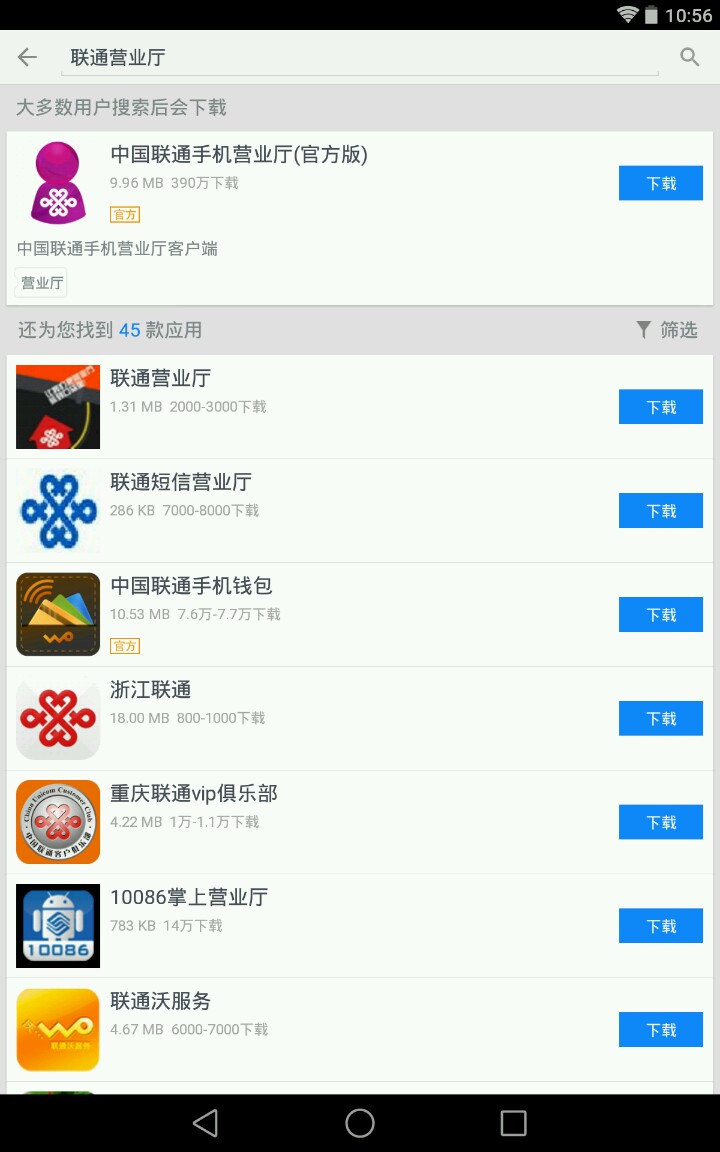Tap the magnifier search icon
The height and width of the screenshot is (1152, 720).
pyautogui.click(x=690, y=57)
